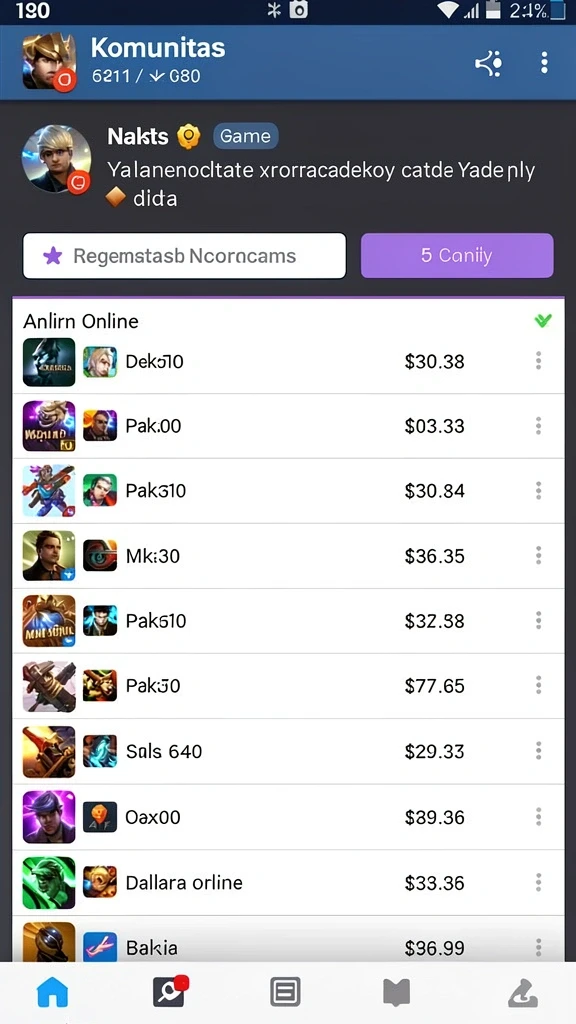Tap the Regemstasb Ncorocams button
Viewport: 576px width, 1024px height.
click(x=184, y=256)
